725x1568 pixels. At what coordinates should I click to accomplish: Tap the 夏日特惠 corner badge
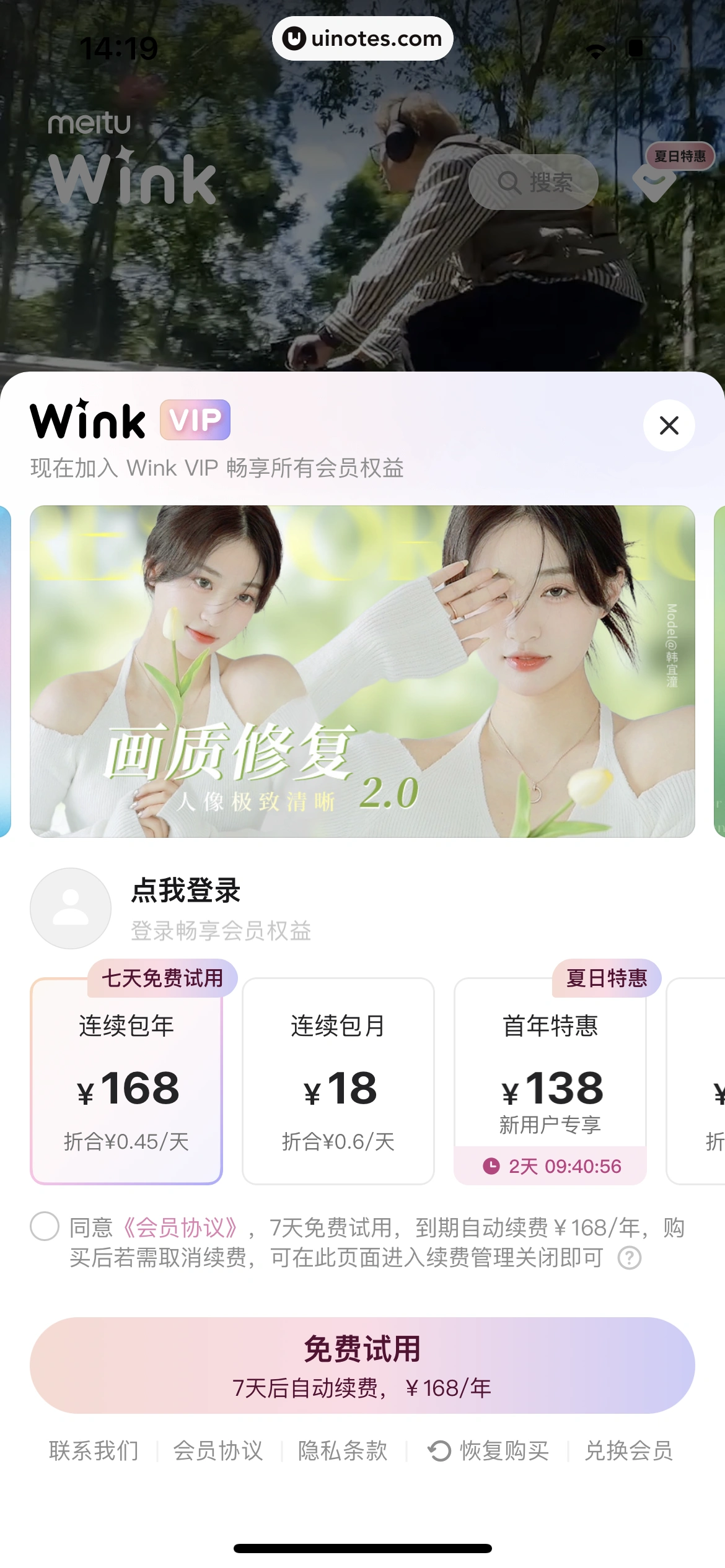(679, 157)
